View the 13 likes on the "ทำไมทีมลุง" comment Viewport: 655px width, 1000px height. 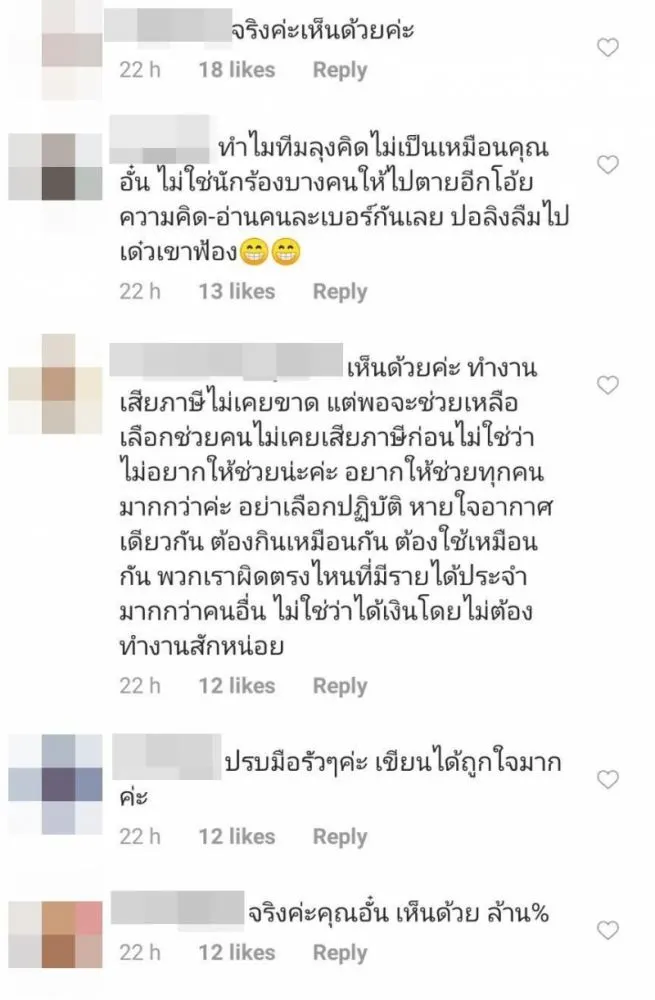(236, 291)
